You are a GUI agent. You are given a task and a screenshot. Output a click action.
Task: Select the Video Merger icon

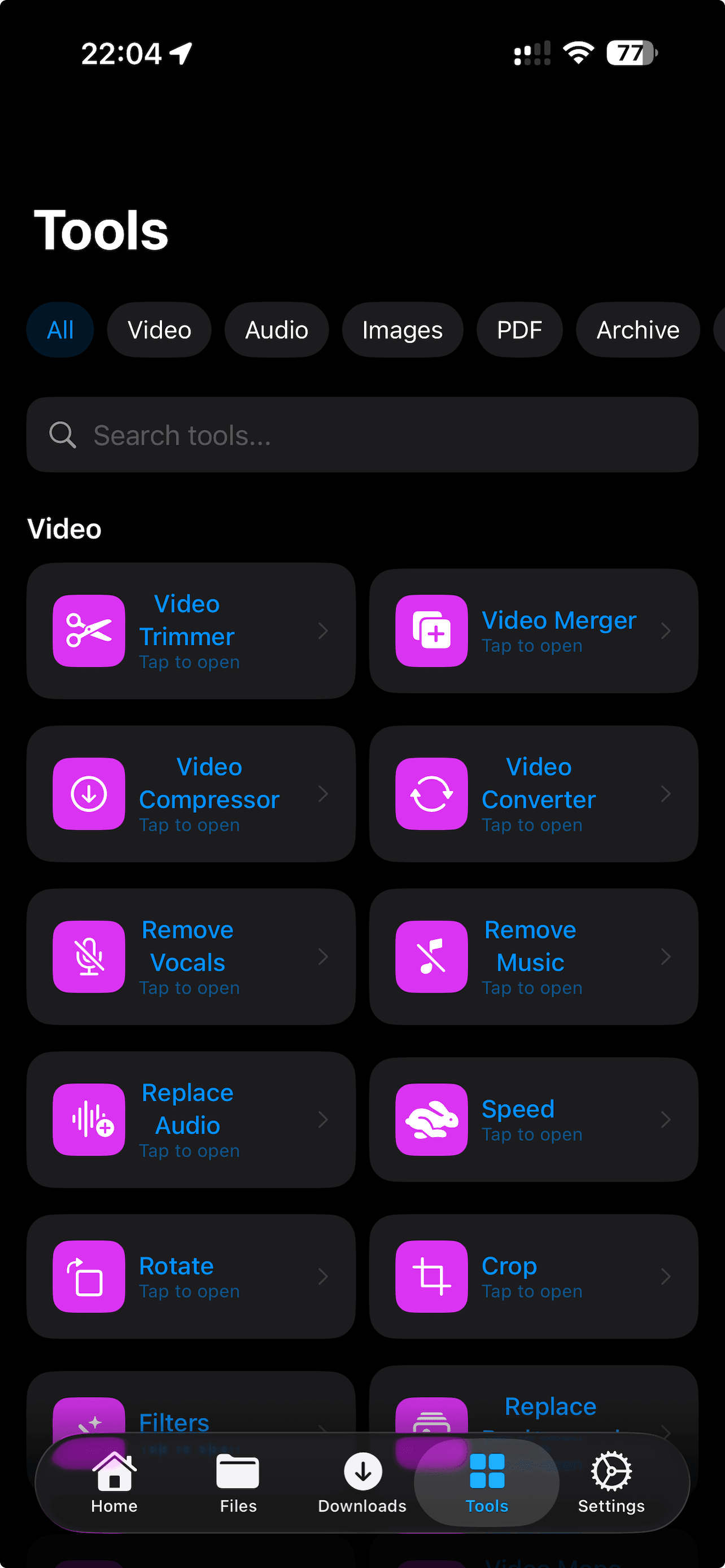pyautogui.click(x=431, y=630)
